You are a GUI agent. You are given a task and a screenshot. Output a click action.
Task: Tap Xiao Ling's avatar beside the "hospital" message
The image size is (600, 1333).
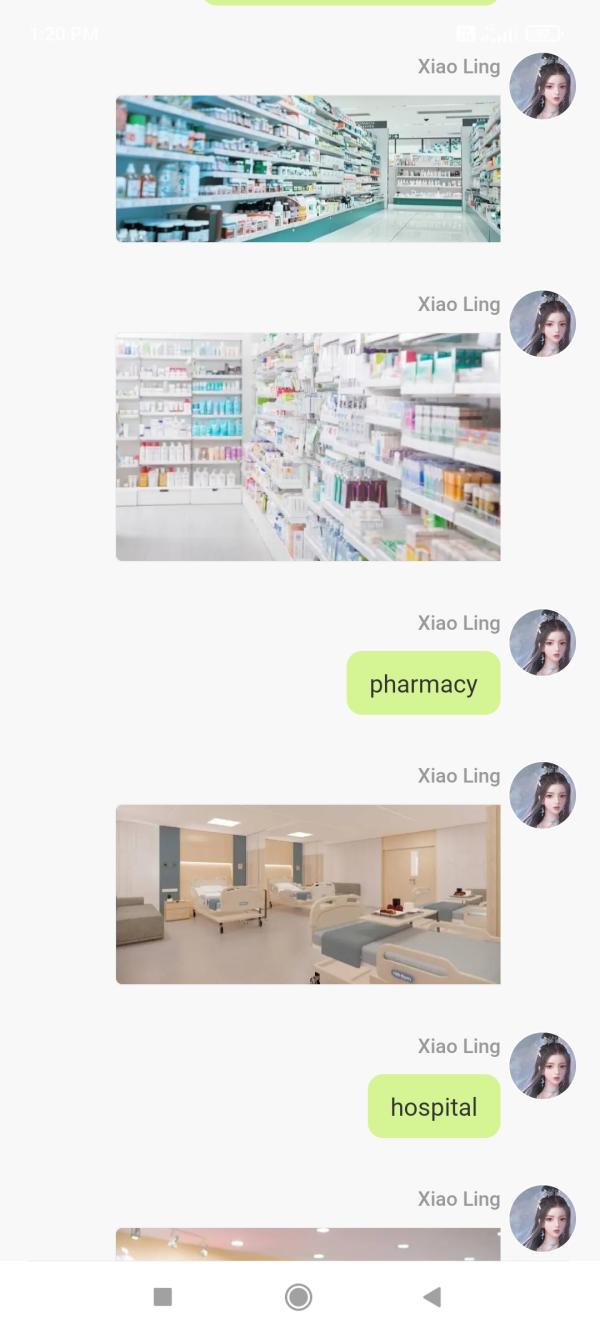click(x=543, y=1065)
